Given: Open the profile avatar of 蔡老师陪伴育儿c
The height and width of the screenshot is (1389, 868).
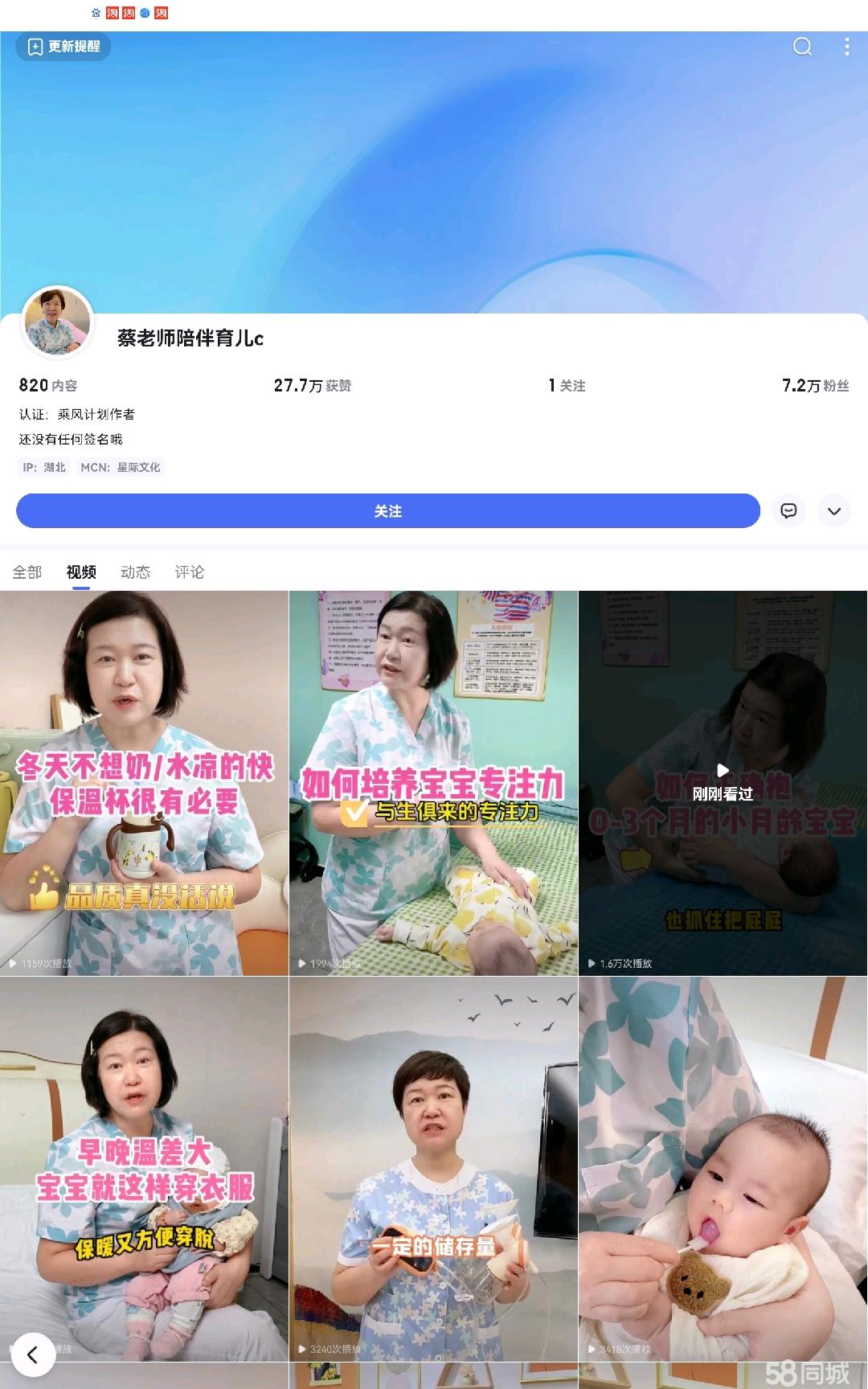Looking at the screenshot, I should tap(57, 322).
